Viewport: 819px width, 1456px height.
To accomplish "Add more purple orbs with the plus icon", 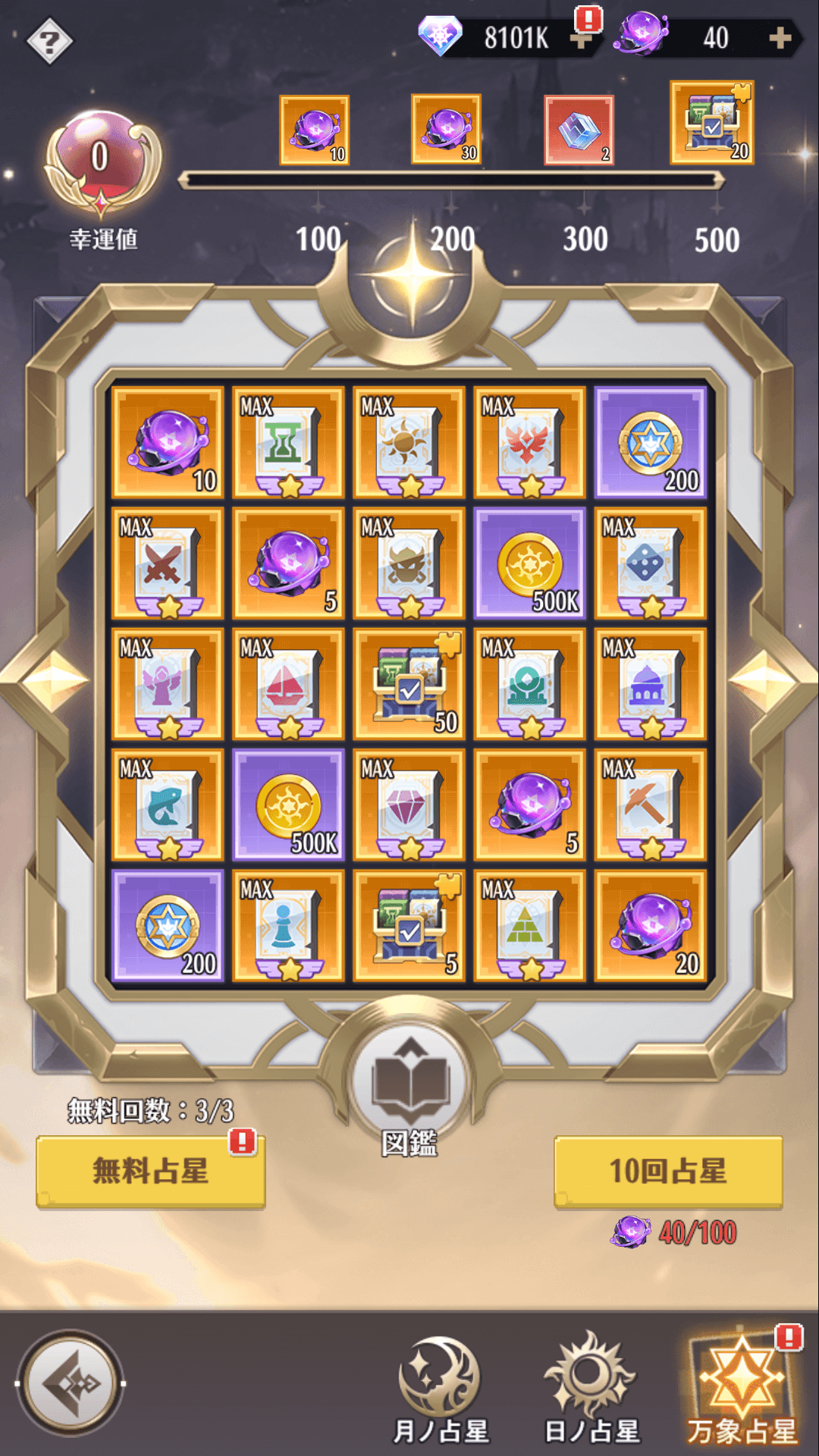I will [780, 38].
